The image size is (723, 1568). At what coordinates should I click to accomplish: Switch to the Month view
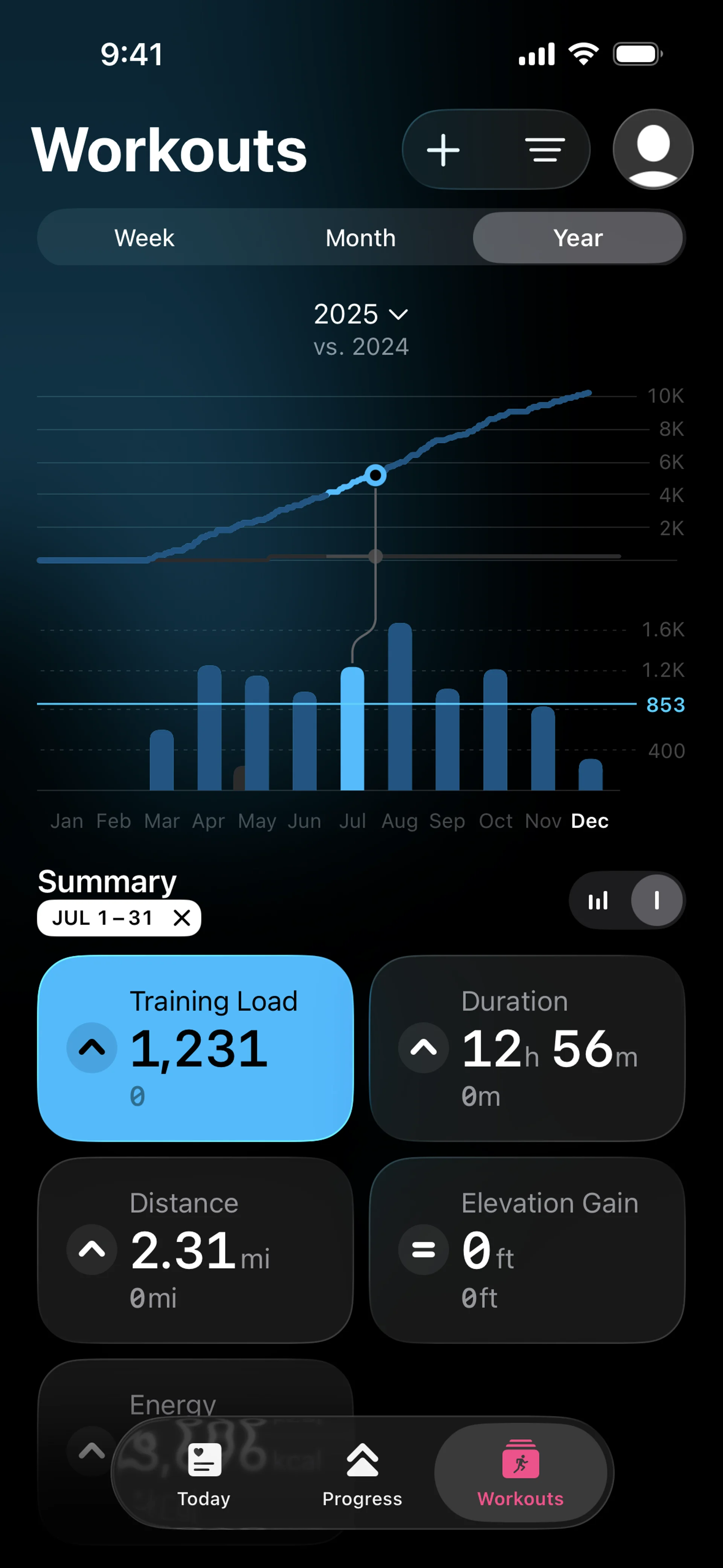click(360, 238)
